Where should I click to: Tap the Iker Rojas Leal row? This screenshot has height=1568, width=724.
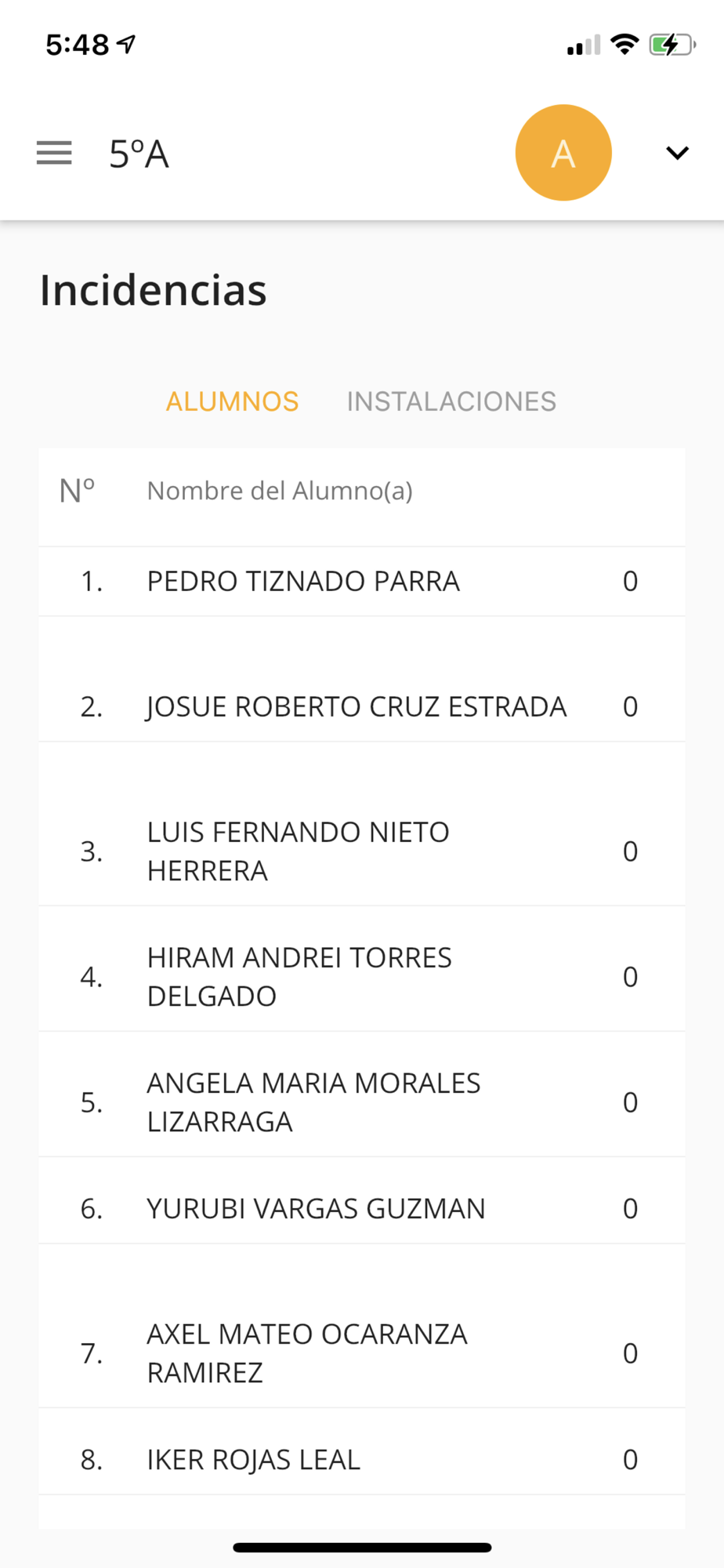coord(362,1452)
